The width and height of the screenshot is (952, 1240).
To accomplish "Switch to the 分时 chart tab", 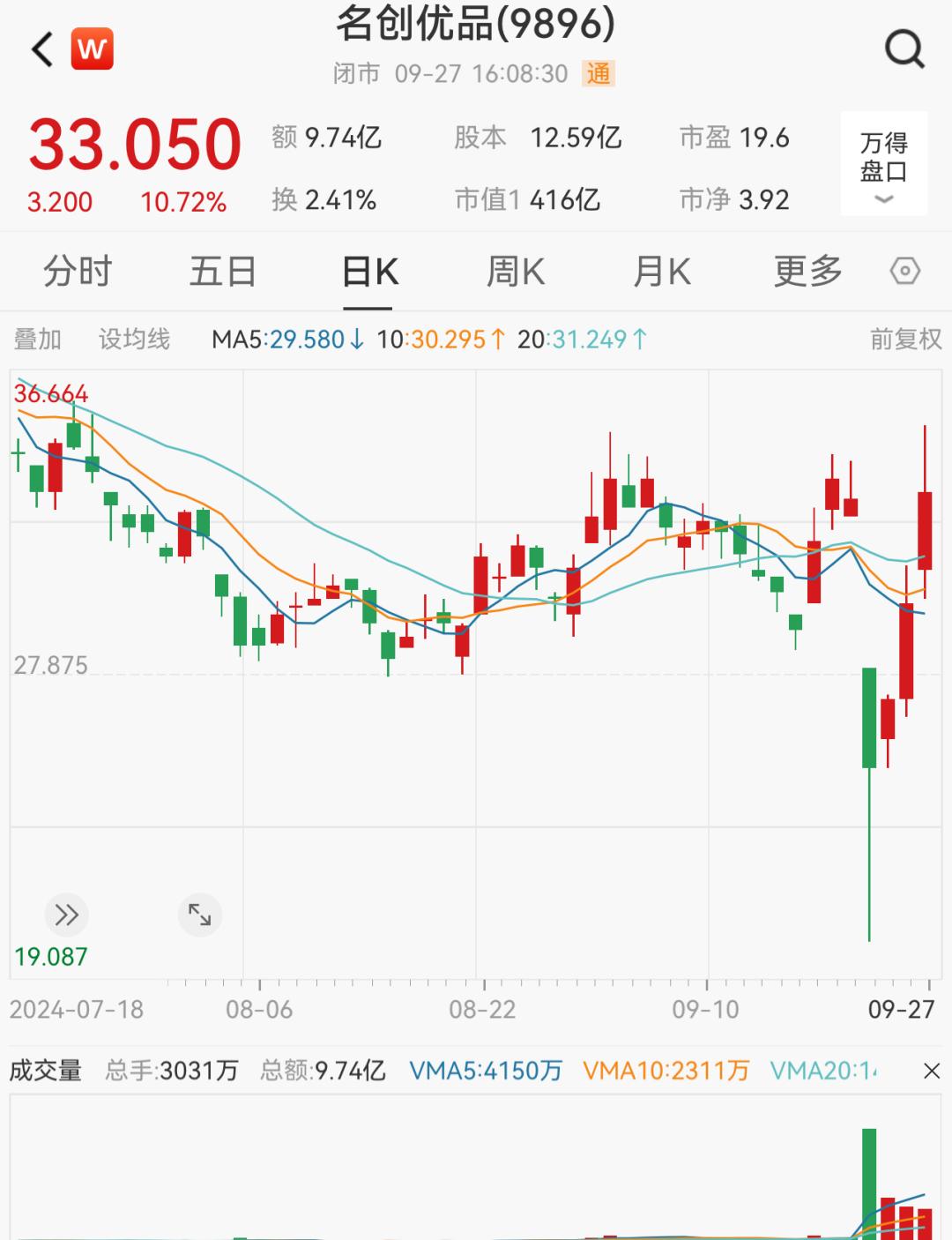I will (x=78, y=271).
